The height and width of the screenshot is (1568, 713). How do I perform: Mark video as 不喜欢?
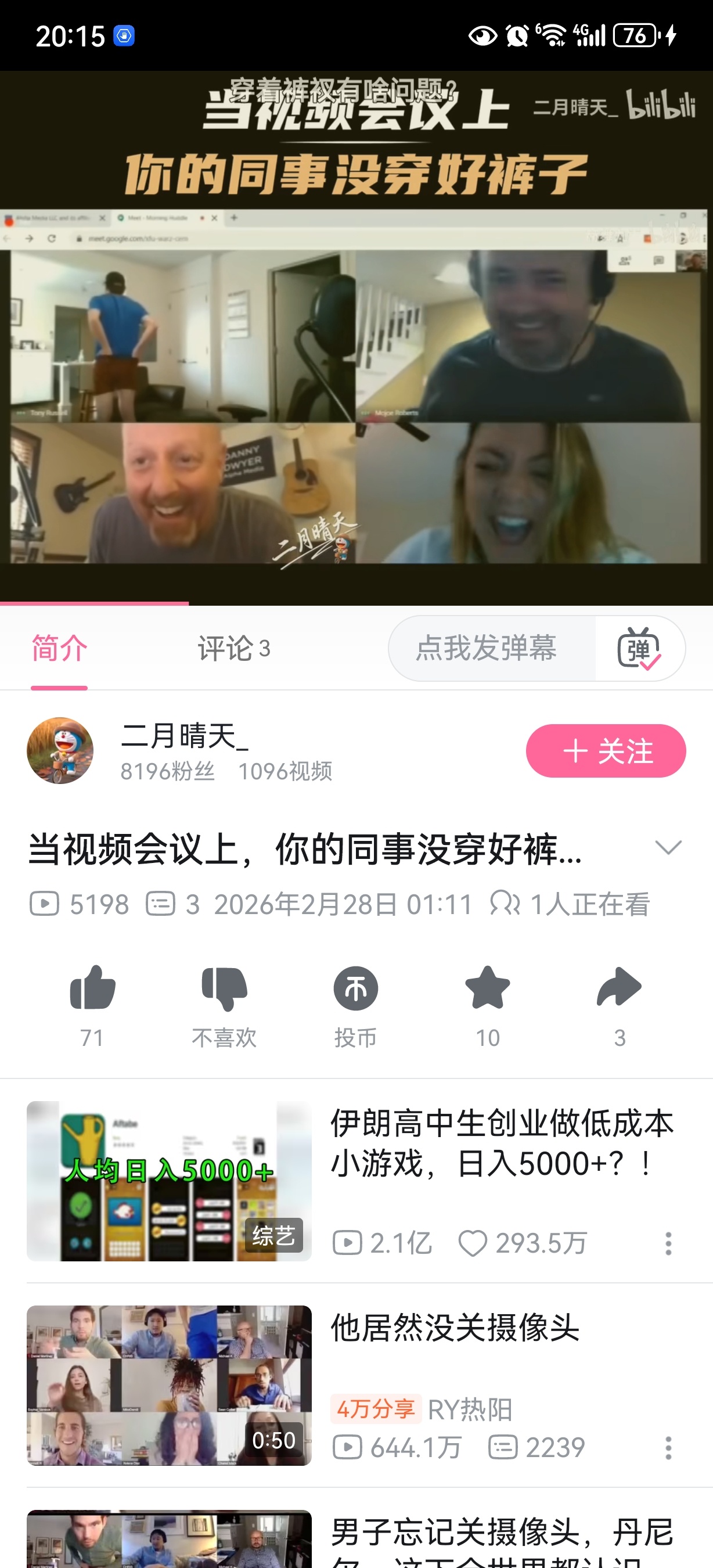[224, 988]
